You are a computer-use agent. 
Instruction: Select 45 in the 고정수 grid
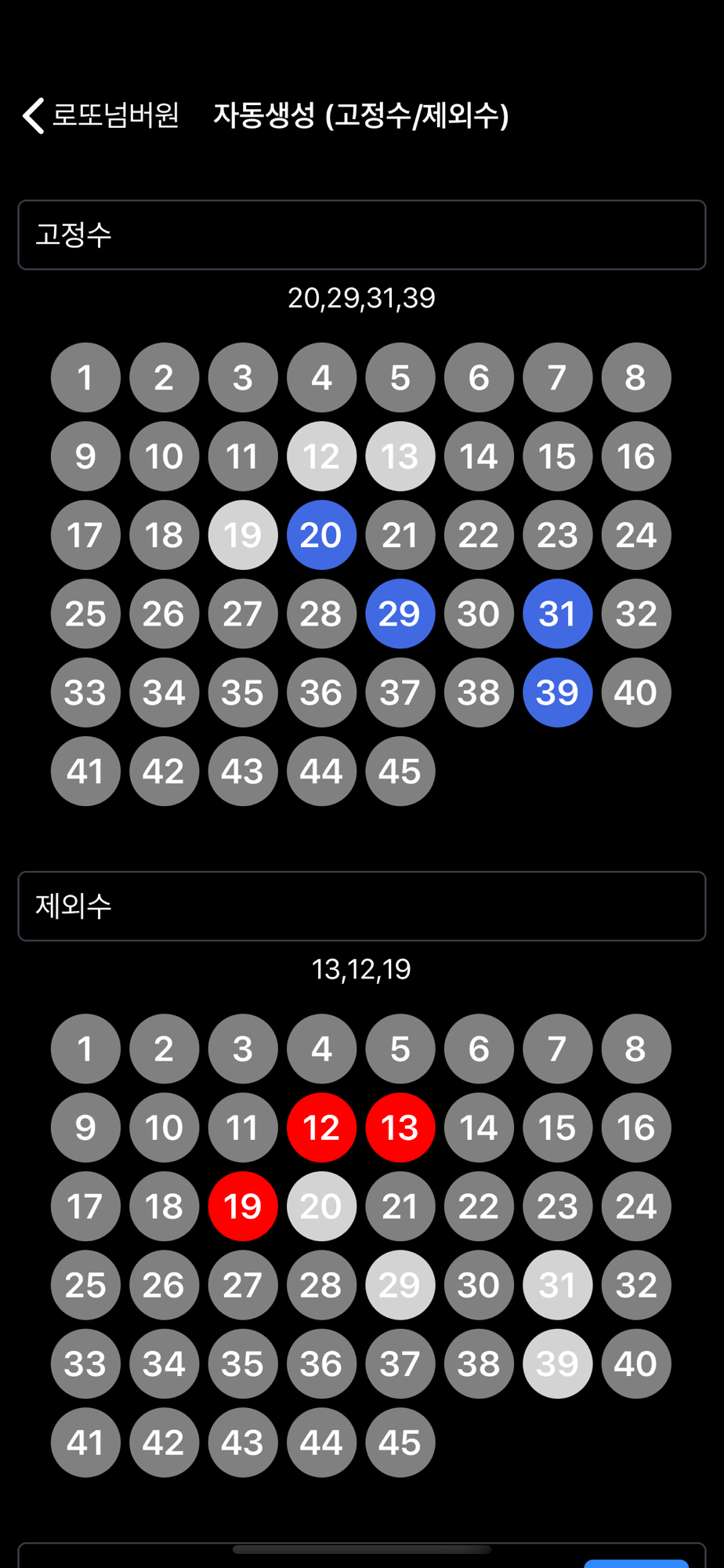(x=400, y=771)
